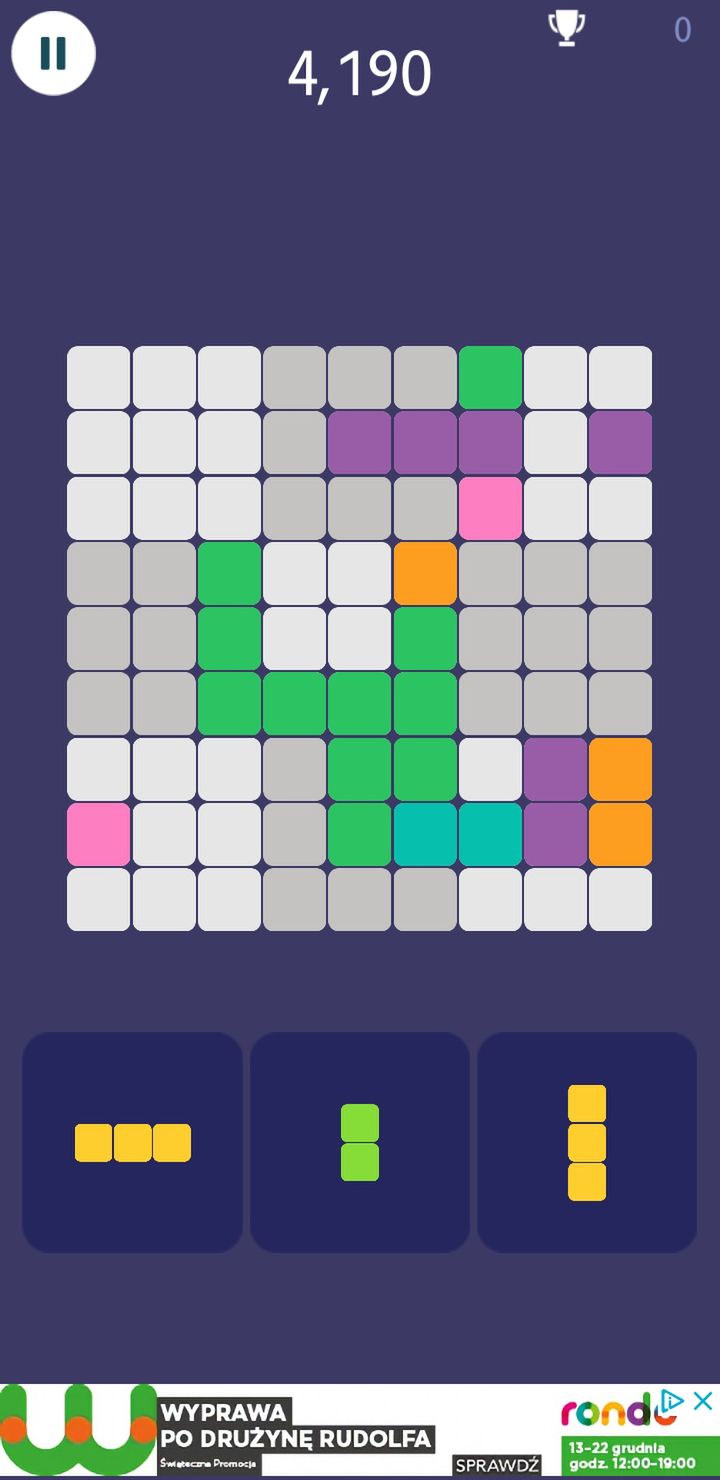720x1480 pixels.
Task: Tap the SPRAWDŹ button in the ad
Action: coord(497,1465)
